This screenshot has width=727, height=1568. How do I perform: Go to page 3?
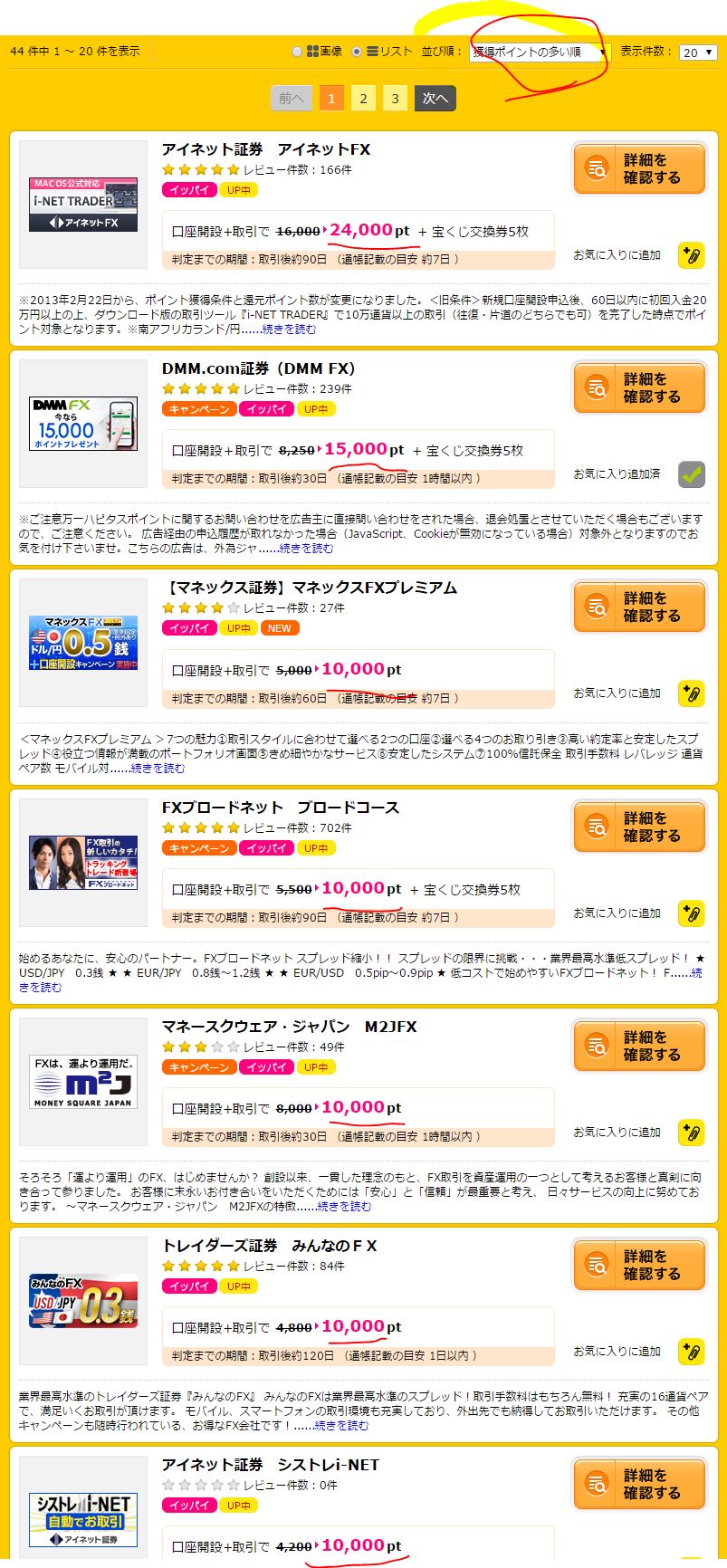coord(395,99)
